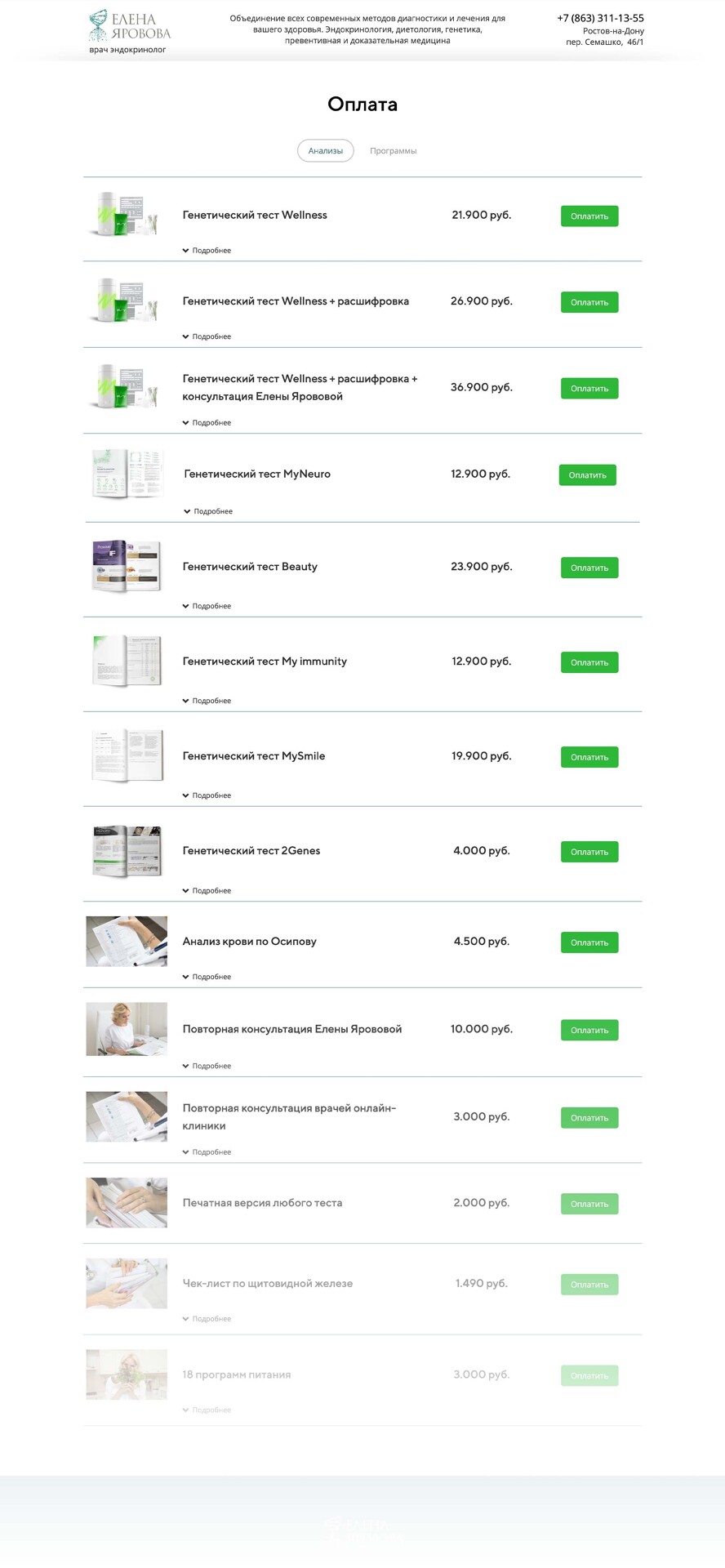Expand Подробнее under Генетический тест MyNeuro
Image resolution: width=725 pixels, height=1568 pixels.
(208, 511)
